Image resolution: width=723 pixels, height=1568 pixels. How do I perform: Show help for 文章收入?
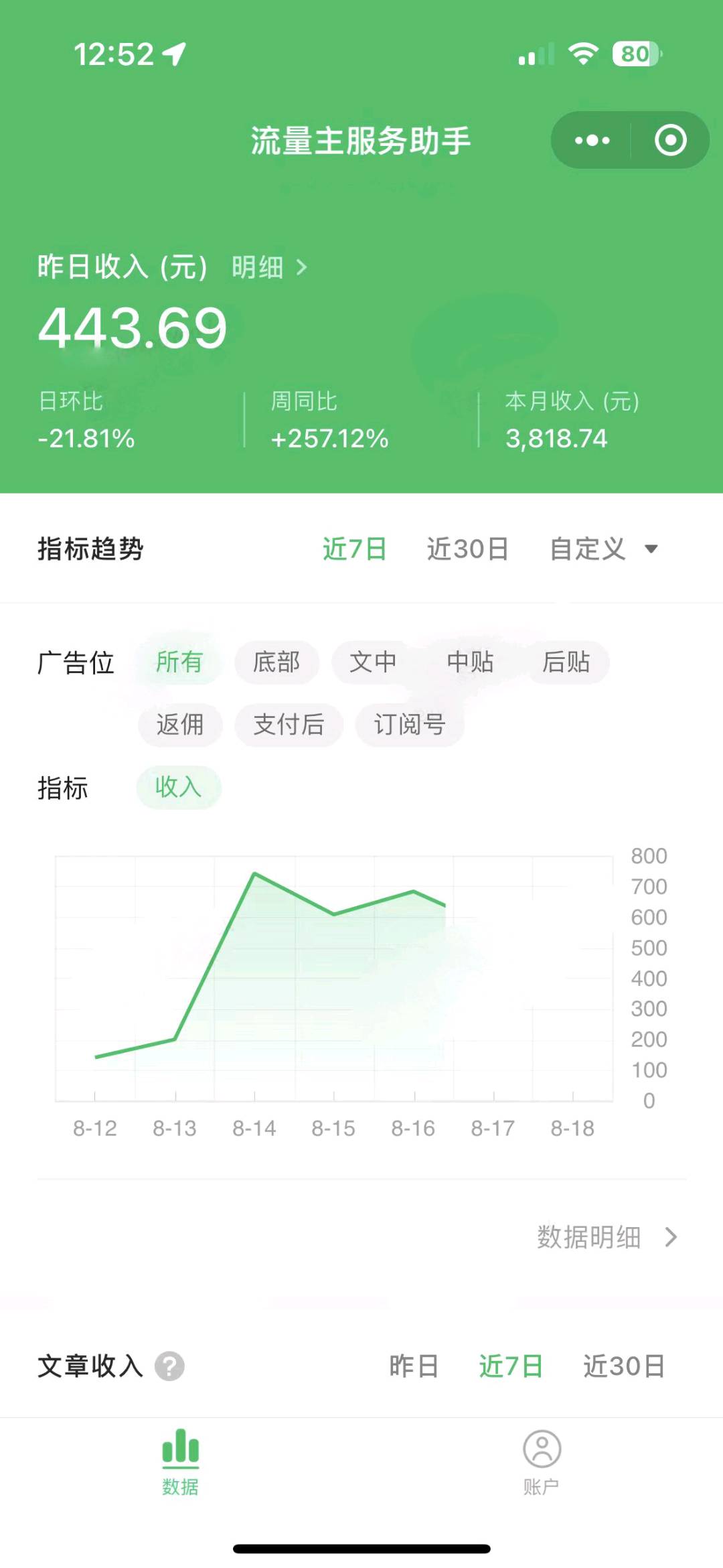point(169,1366)
